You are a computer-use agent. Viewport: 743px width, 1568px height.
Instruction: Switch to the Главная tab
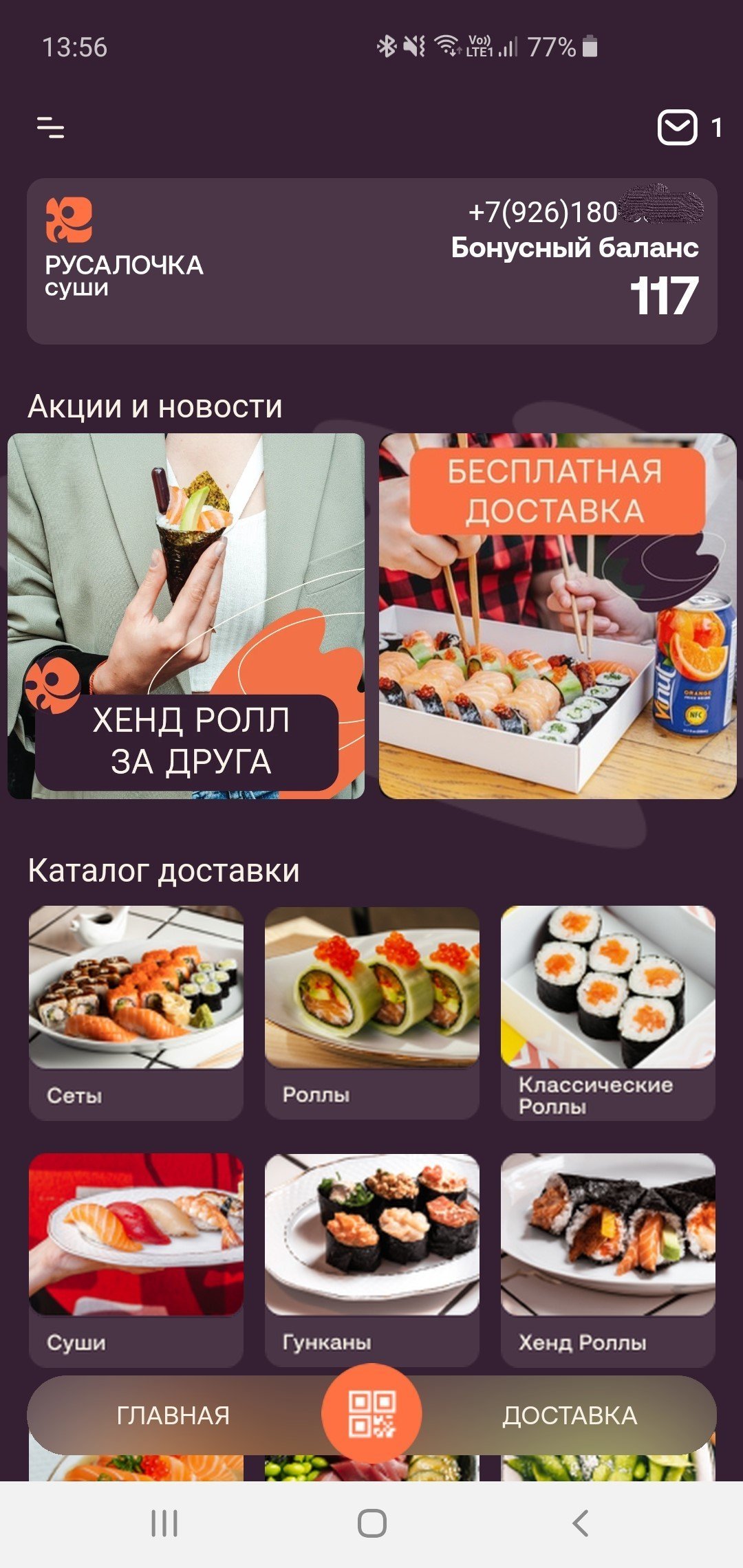point(173,1415)
